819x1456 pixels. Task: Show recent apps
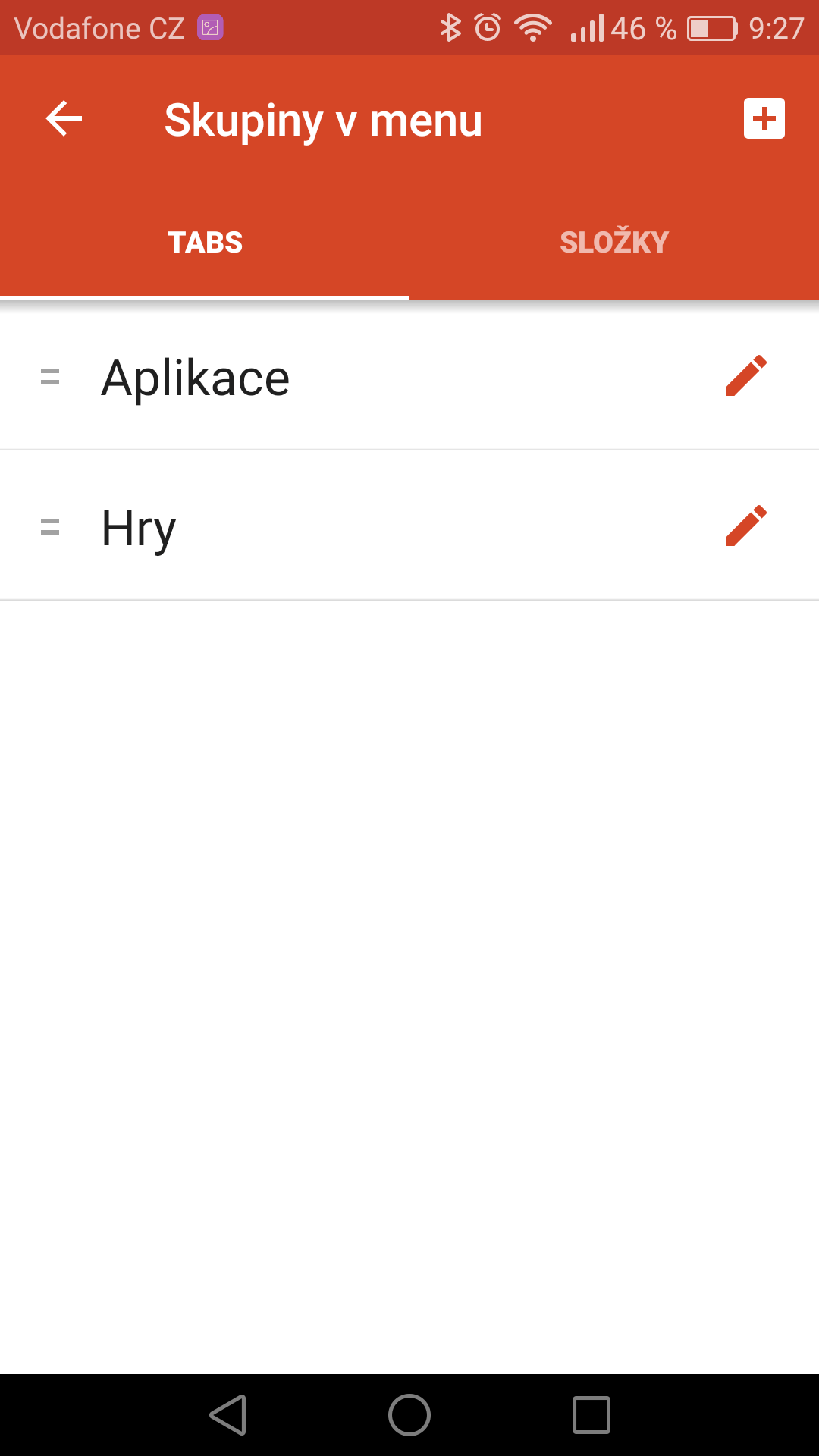[x=591, y=1415]
